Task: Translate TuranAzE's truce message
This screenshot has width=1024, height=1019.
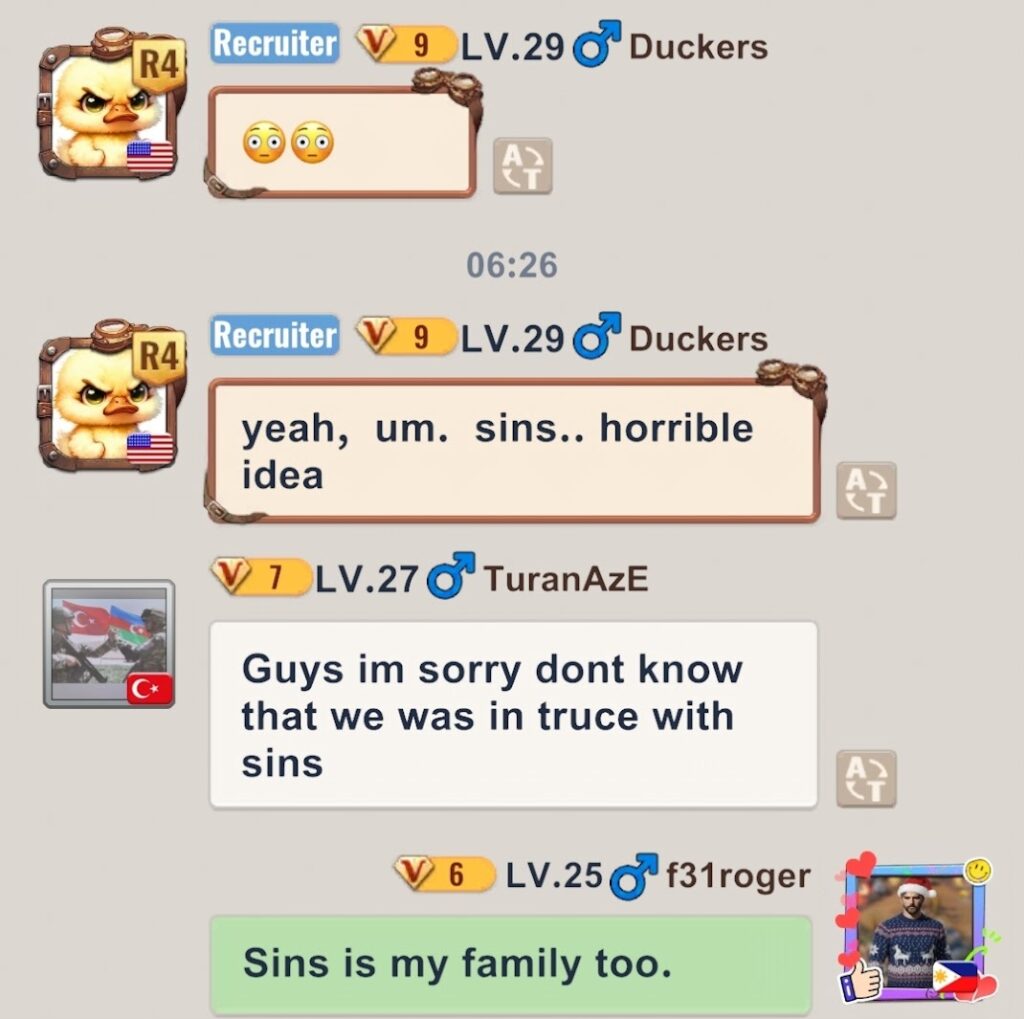Action: pos(866,779)
